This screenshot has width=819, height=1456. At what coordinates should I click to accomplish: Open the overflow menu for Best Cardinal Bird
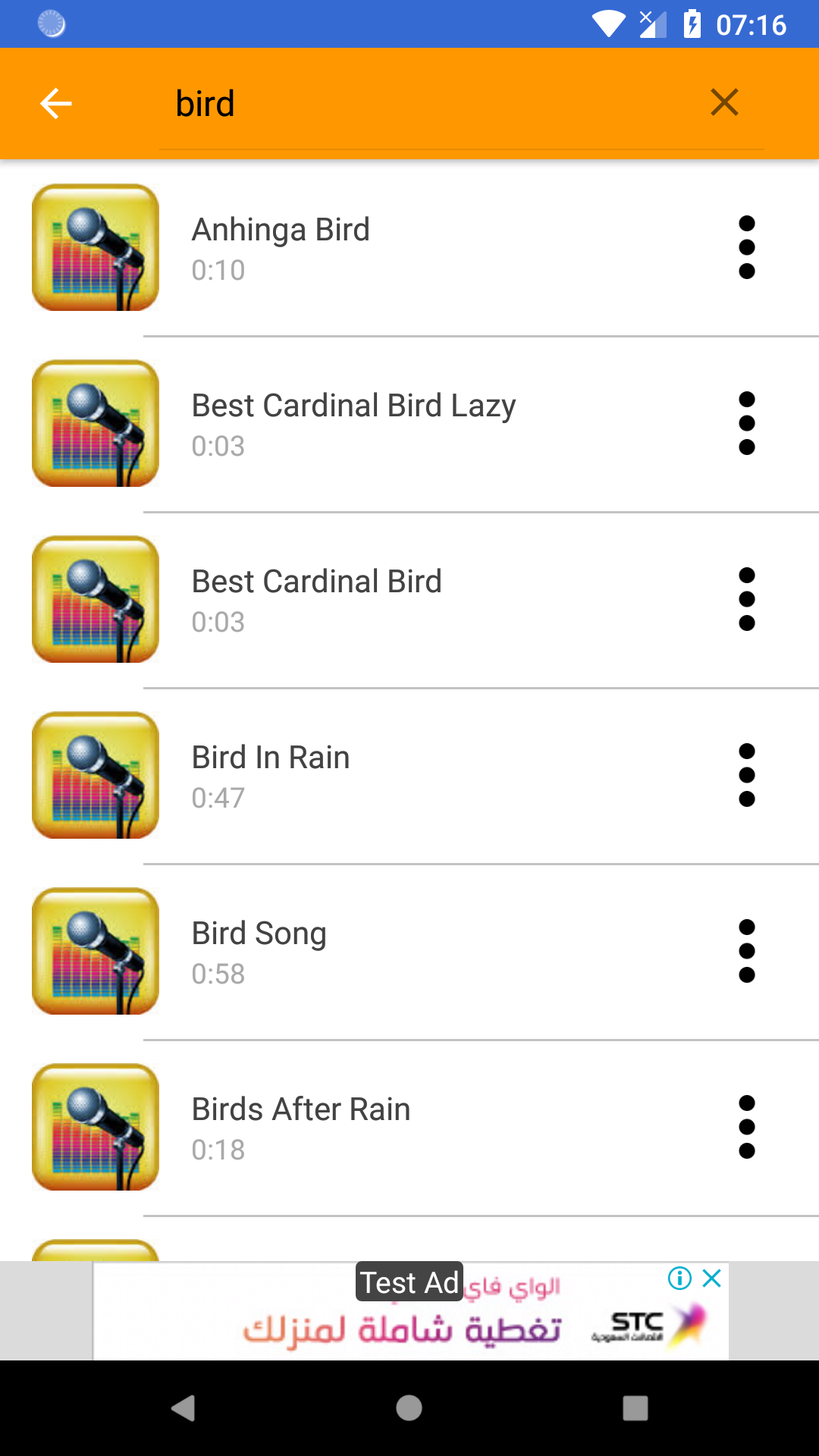tap(746, 599)
